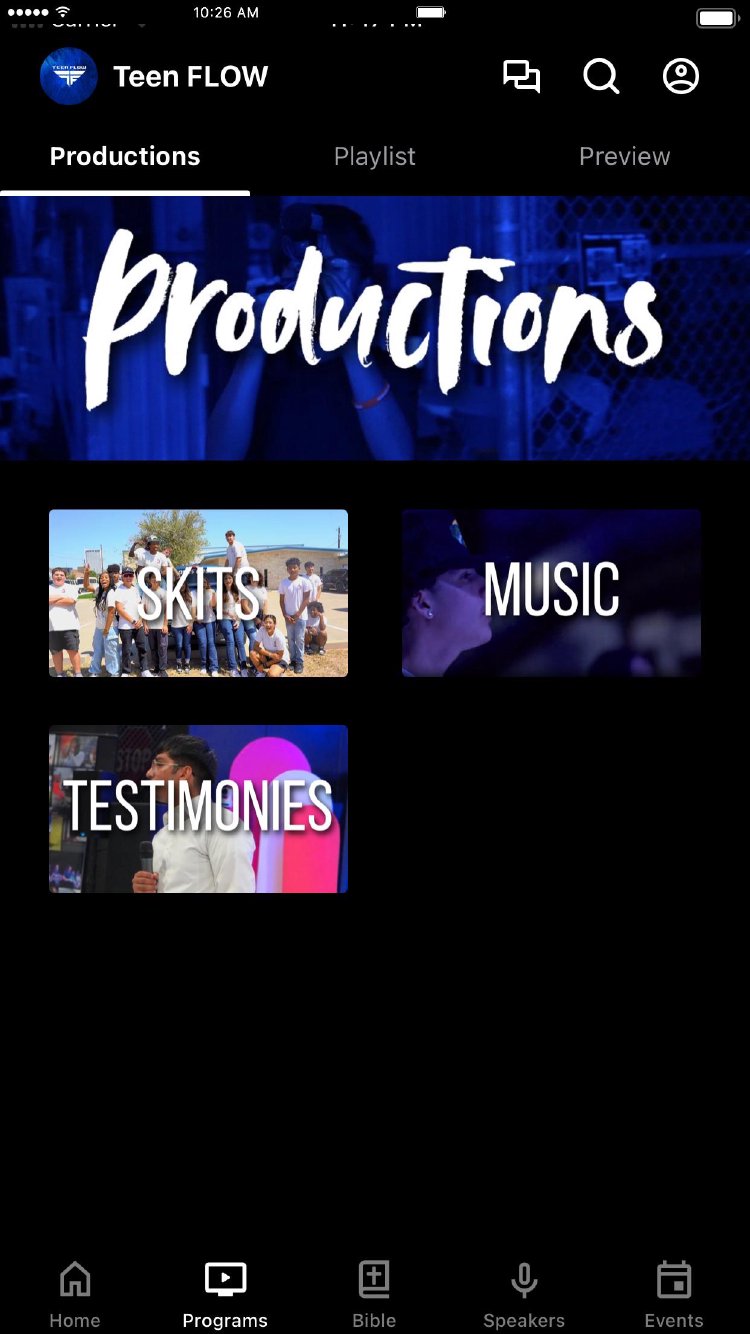Open the Music category tile
This screenshot has height=1334, width=750.
pyautogui.click(x=551, y=593)
